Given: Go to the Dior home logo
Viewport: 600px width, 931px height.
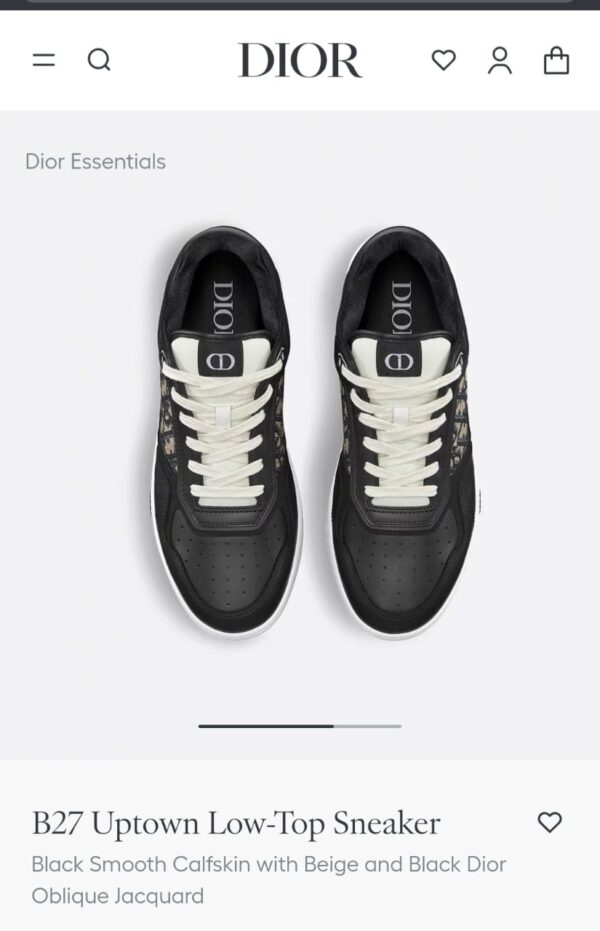Looking at the screenshot, I should 300,61.
